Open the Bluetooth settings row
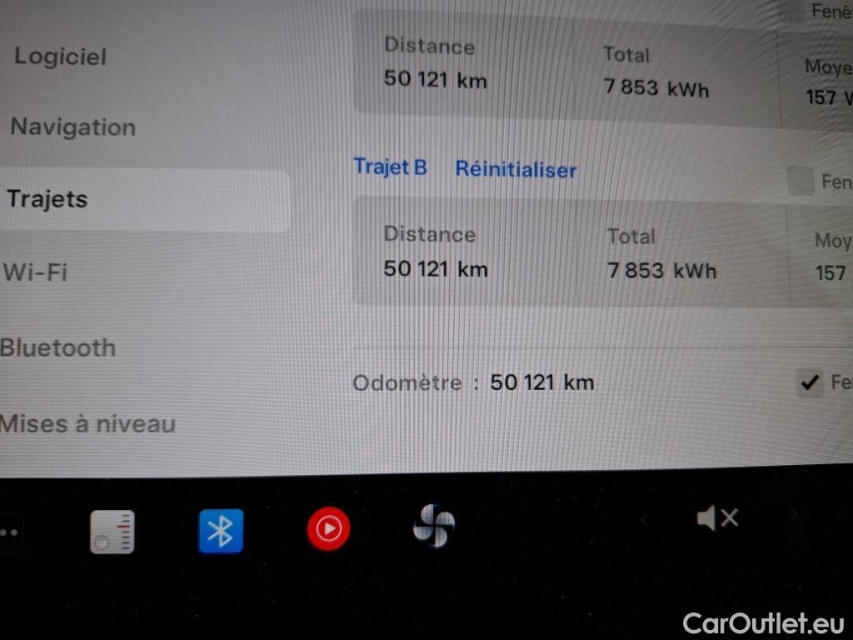Viewport: 853px width, 640px height. [x=58, y=348]
